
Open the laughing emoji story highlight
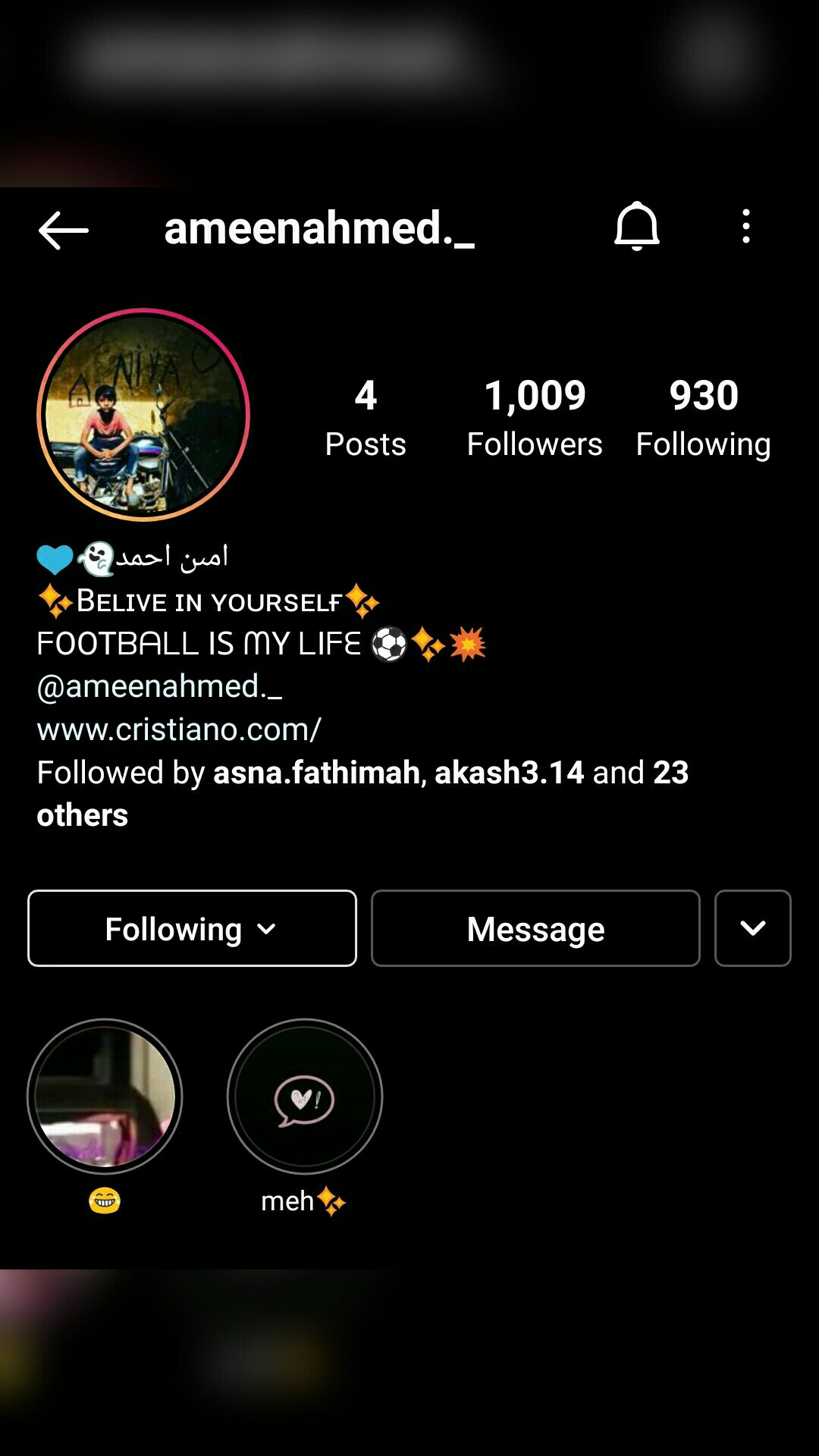tap(105, 1097)
